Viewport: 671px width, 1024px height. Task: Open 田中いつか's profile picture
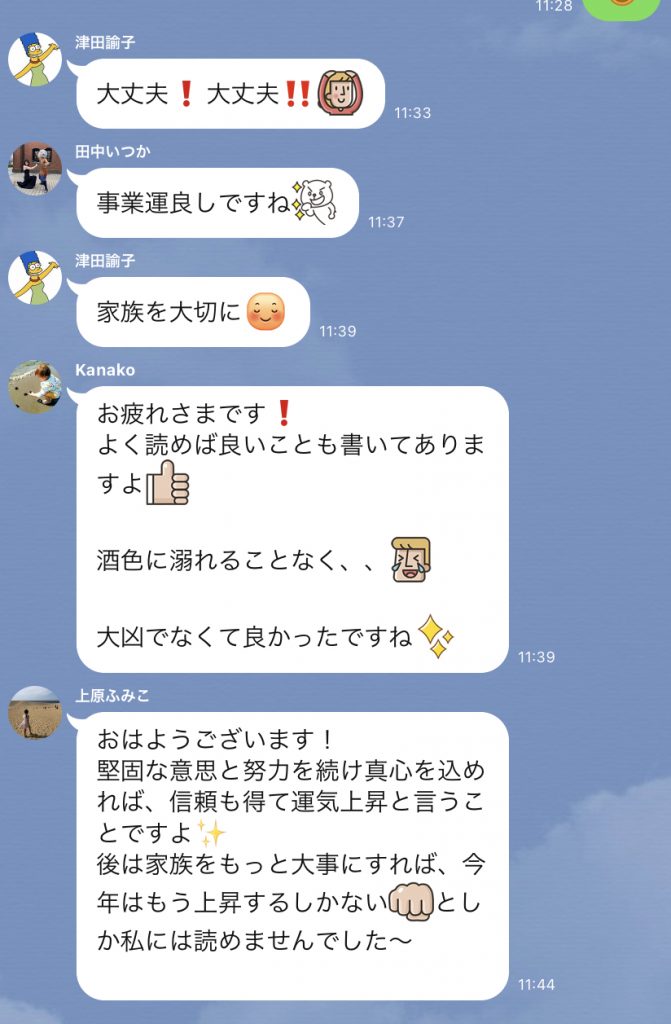click(35, 168)
